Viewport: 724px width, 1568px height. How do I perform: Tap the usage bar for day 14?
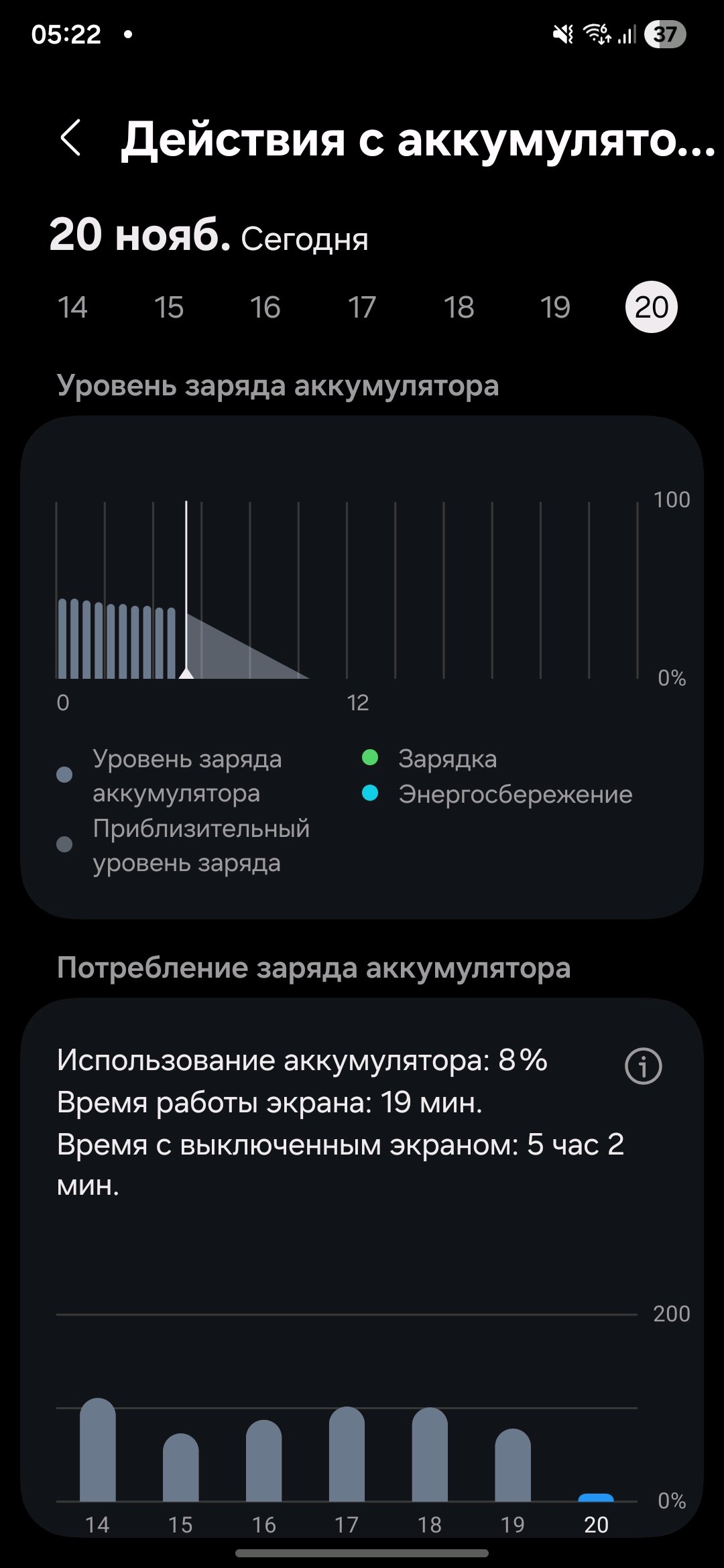click(x=98, y=1451)
